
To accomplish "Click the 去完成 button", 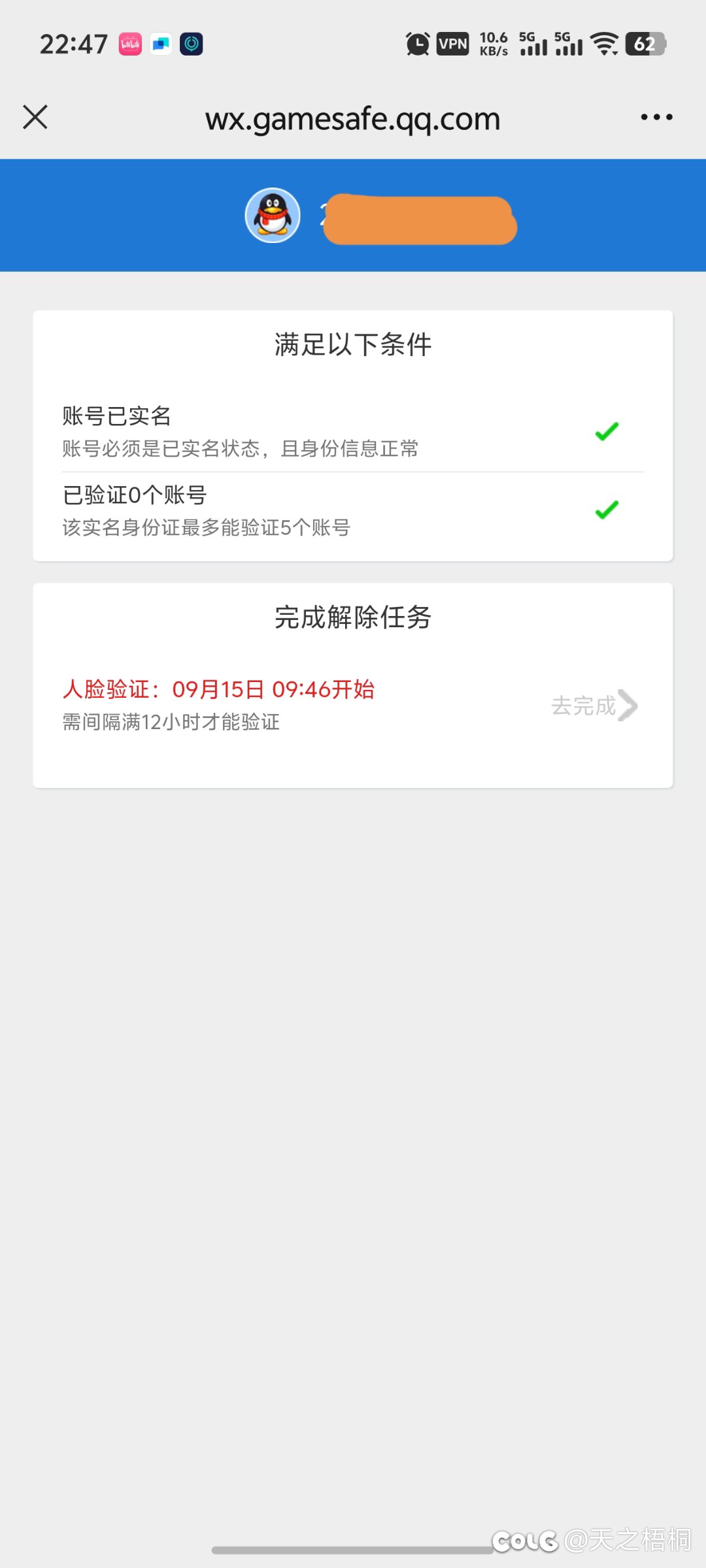I will coord(584,706).
